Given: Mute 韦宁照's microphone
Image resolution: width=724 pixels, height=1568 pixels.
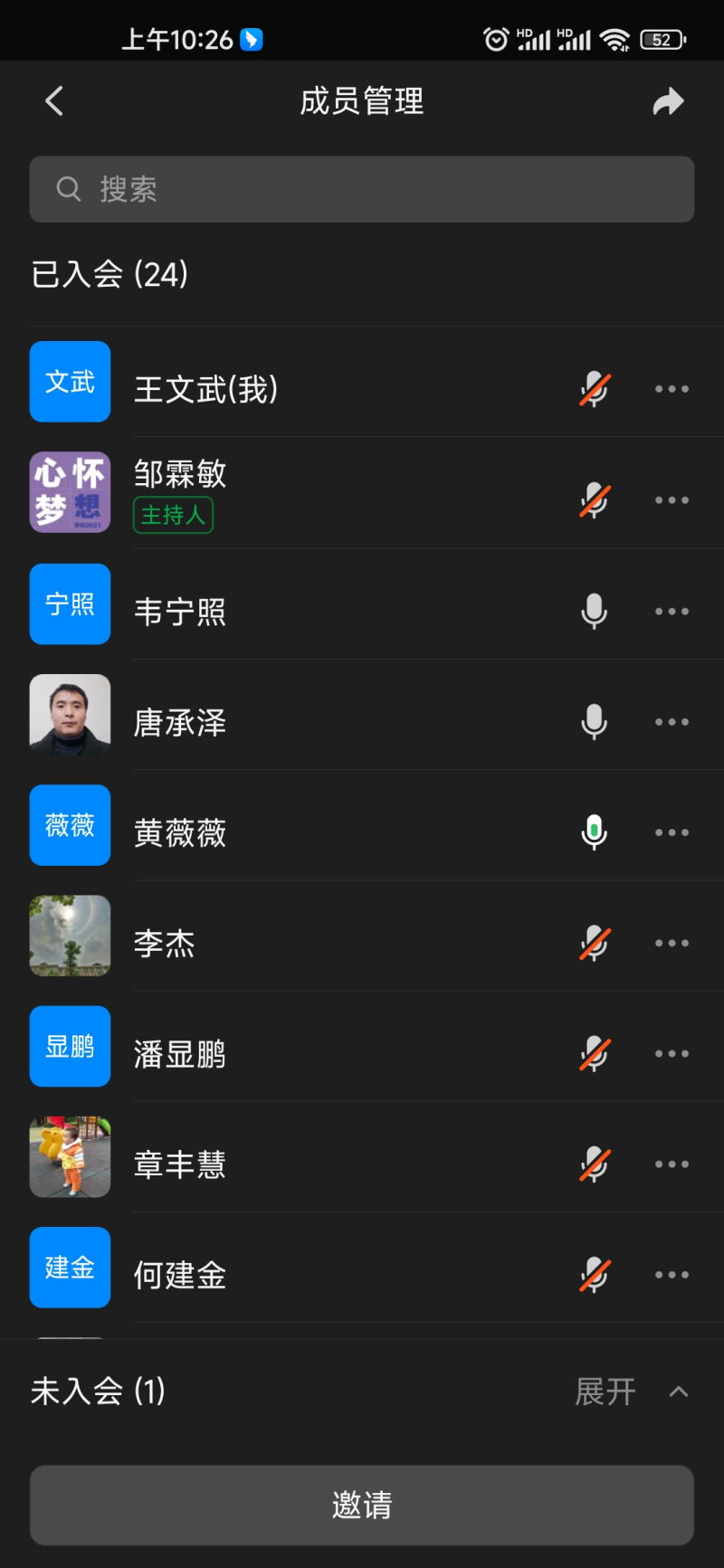Looking at the screenshot, I should (x=595, y=612).
